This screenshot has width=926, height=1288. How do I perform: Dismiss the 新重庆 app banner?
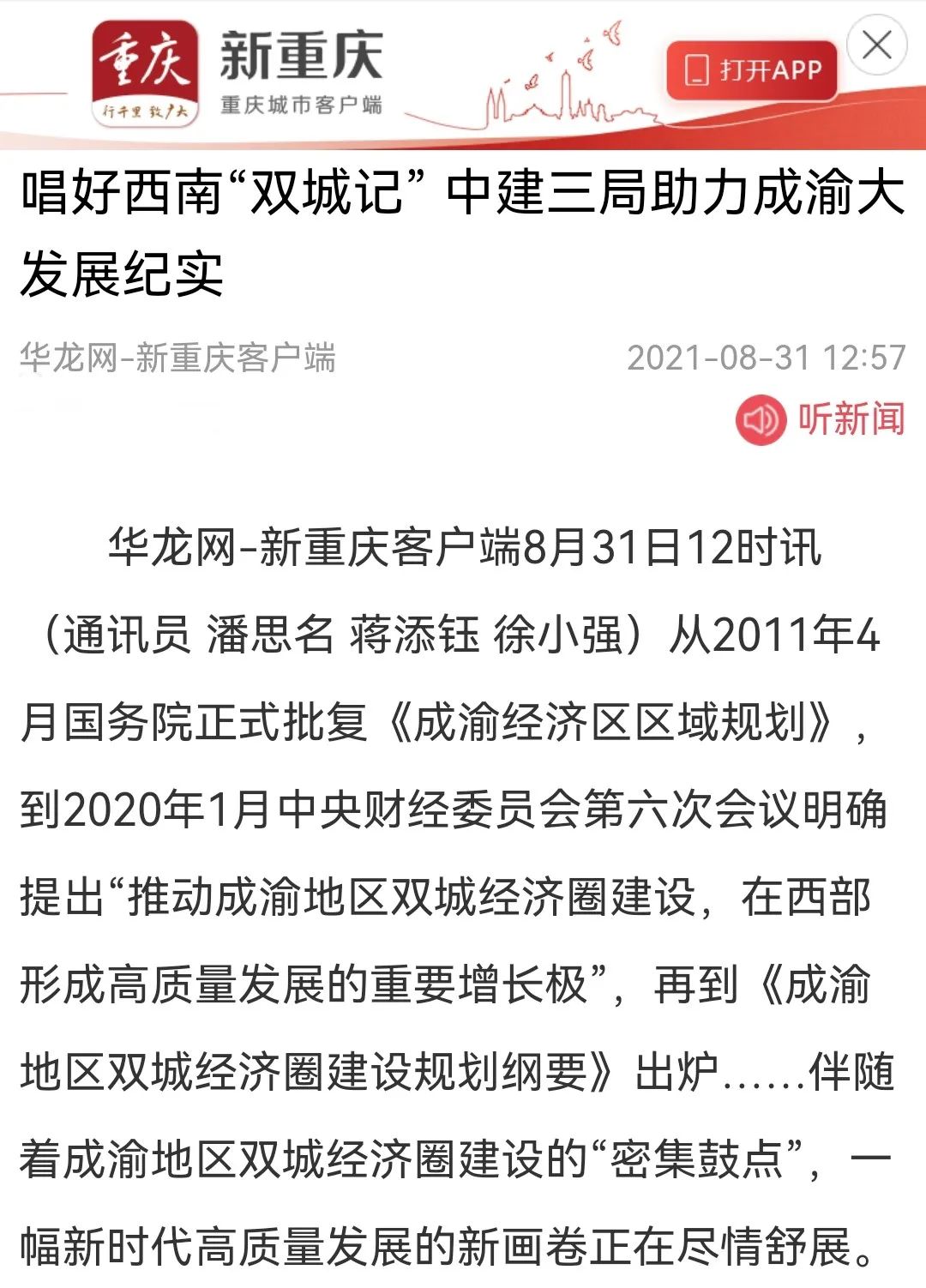click(876, 45)
